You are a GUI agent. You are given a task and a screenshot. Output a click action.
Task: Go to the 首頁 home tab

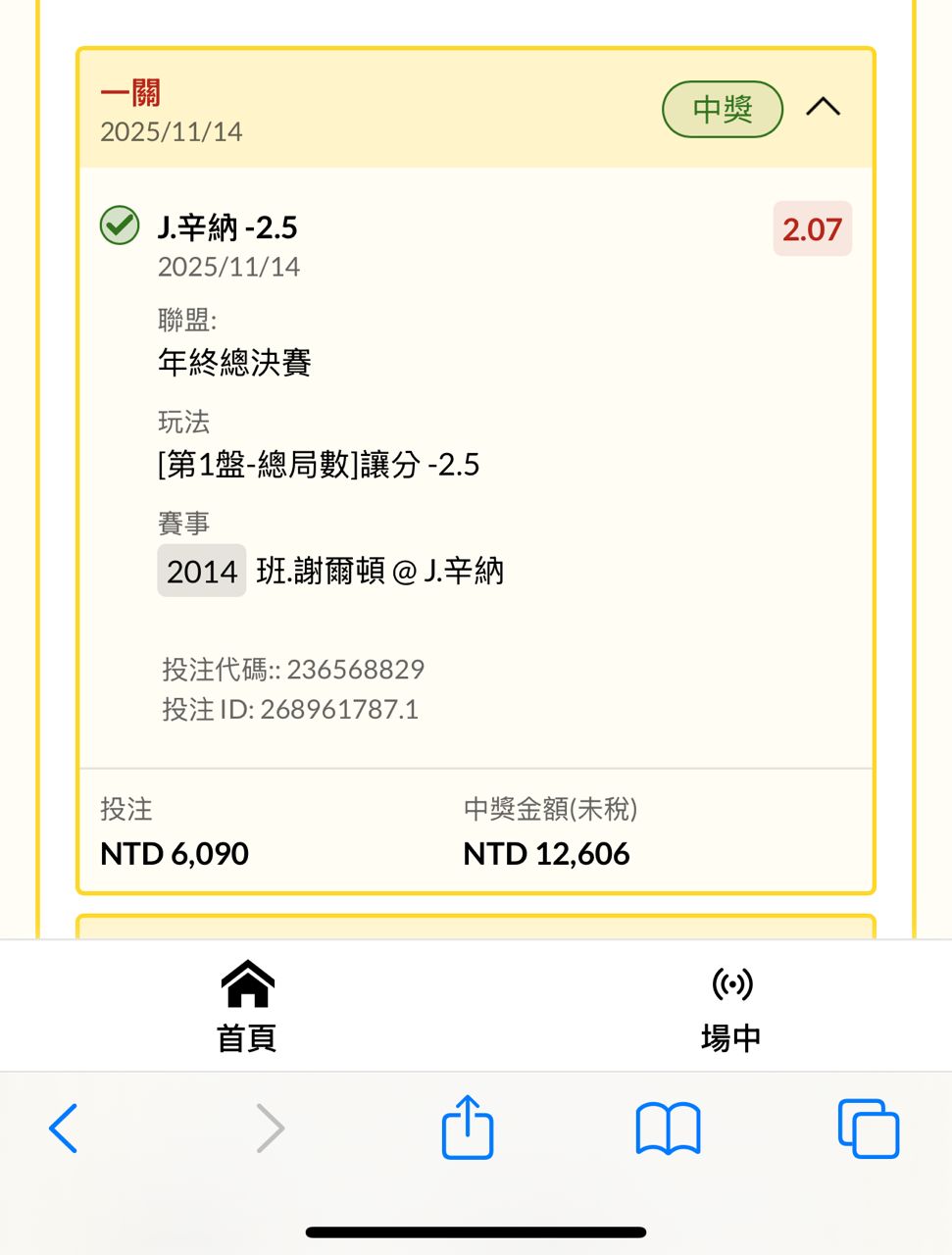(247, 1006)
